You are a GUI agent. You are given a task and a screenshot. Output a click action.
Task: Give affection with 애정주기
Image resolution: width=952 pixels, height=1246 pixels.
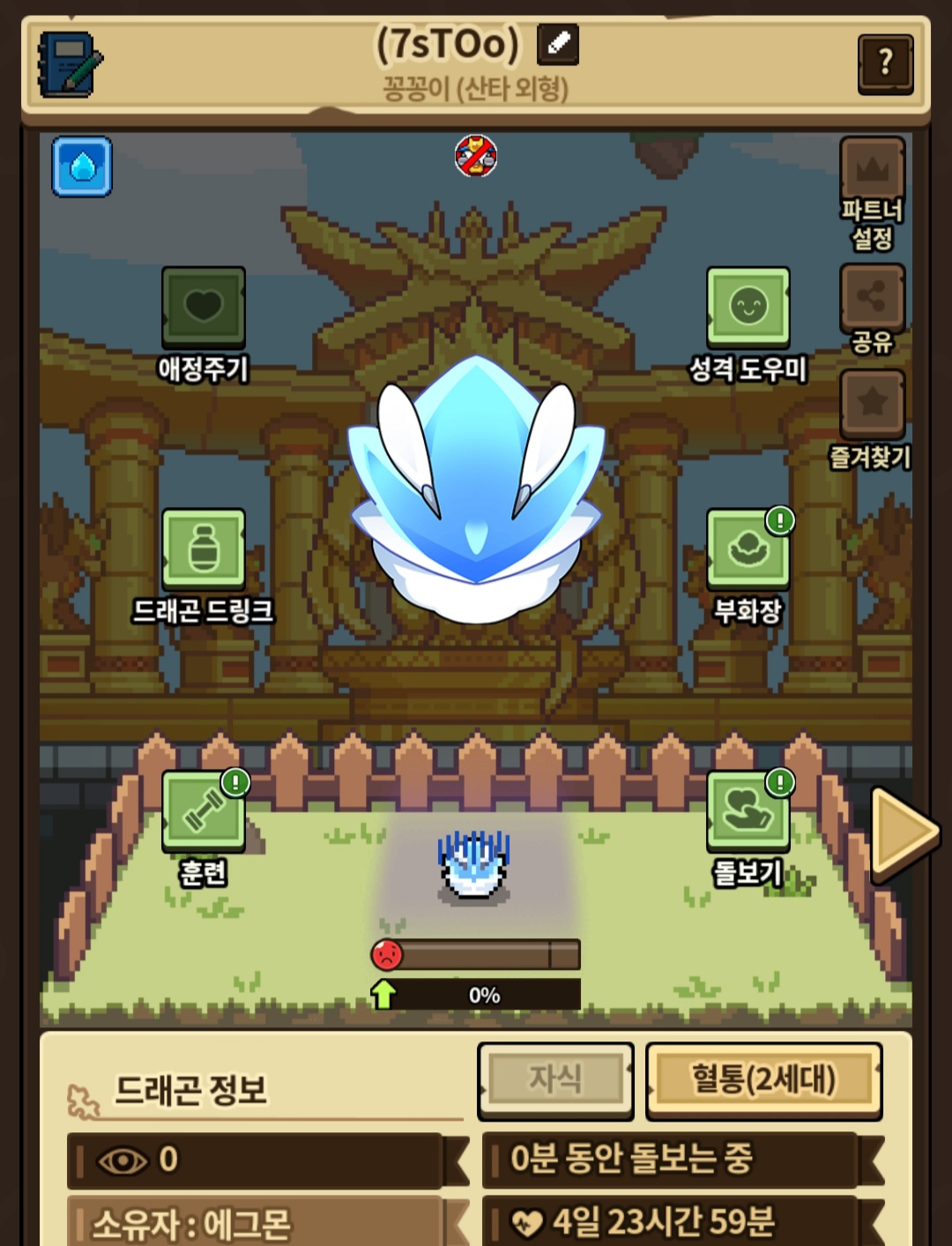(204, 309)
